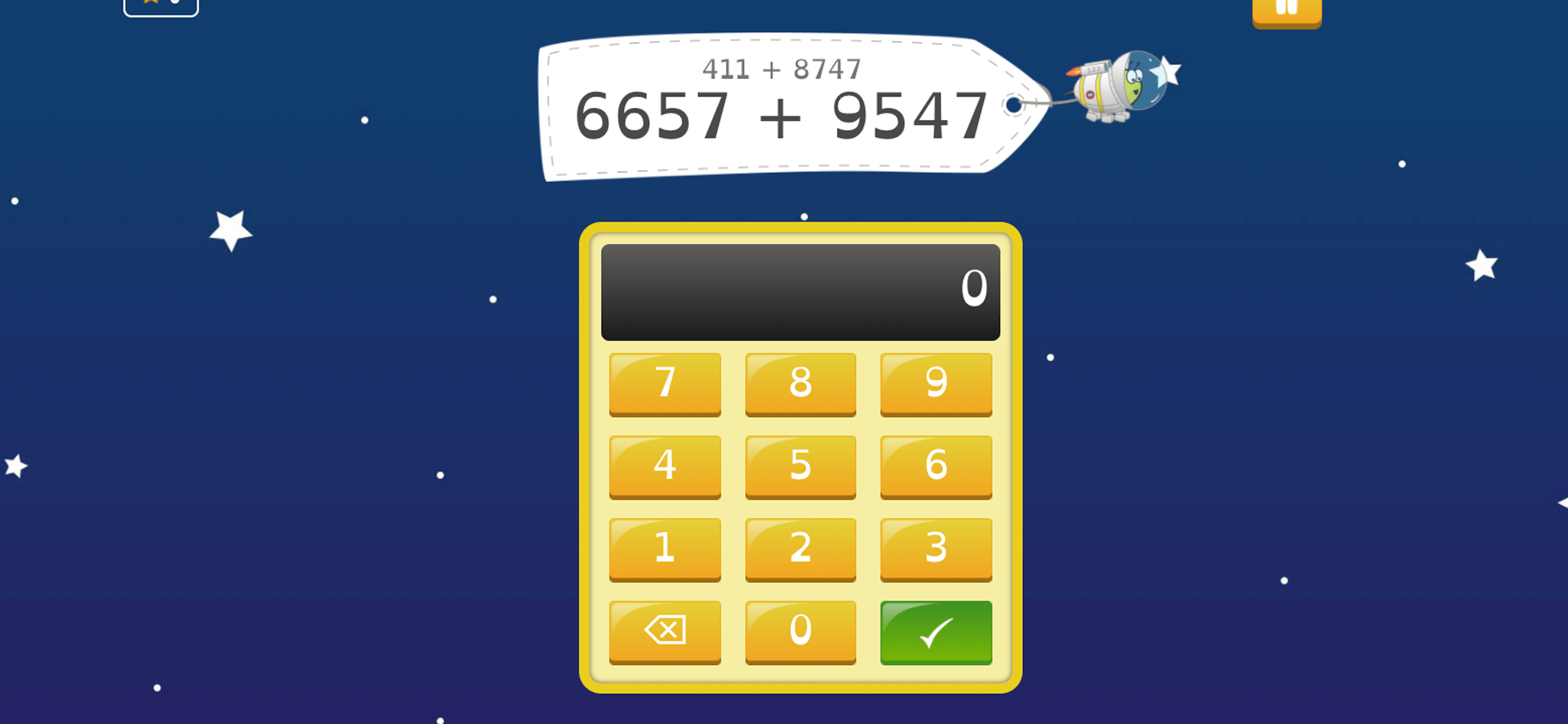Tap the 9 key on the calculator
The height and width of the screenshot is (724, 1568).
tap(936, 383)
